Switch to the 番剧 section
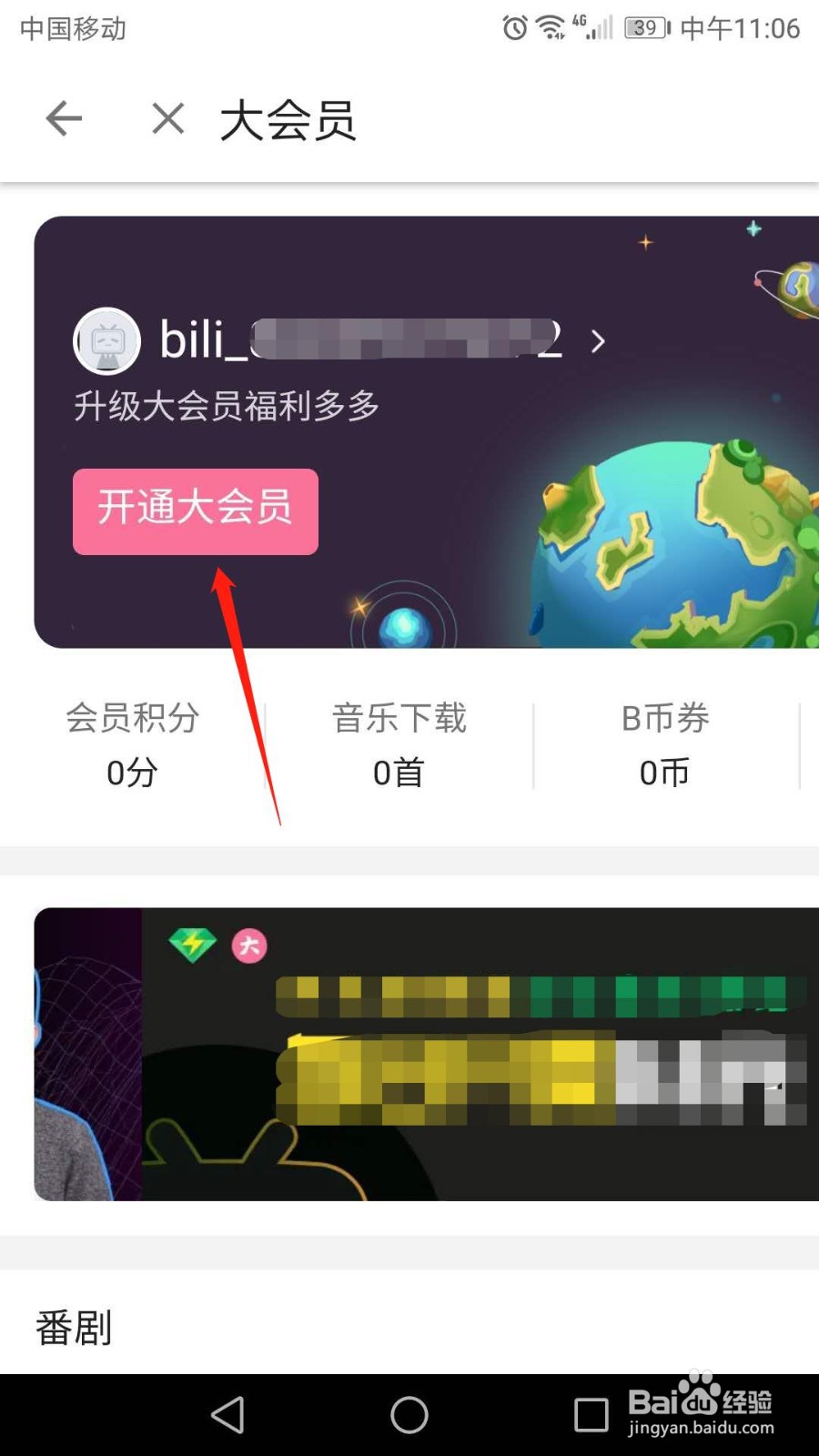The image size is (819, 1456). 73,1328
